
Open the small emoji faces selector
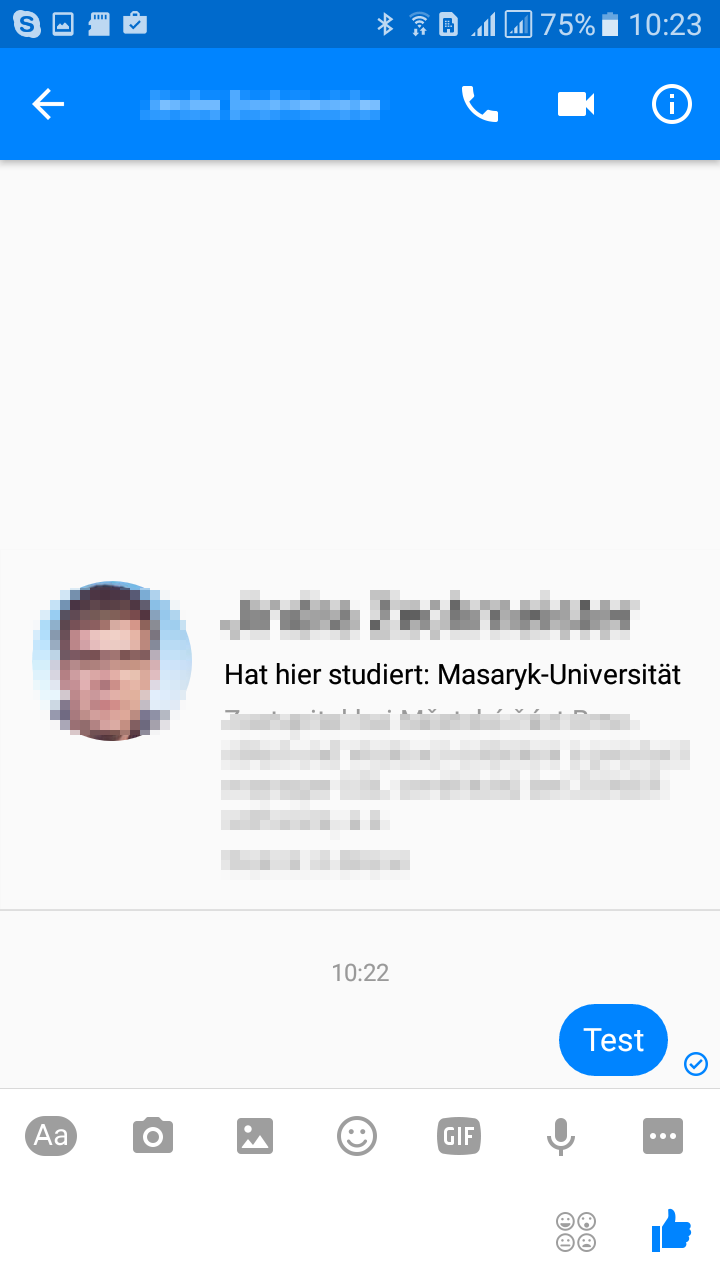pos(576,1231)
